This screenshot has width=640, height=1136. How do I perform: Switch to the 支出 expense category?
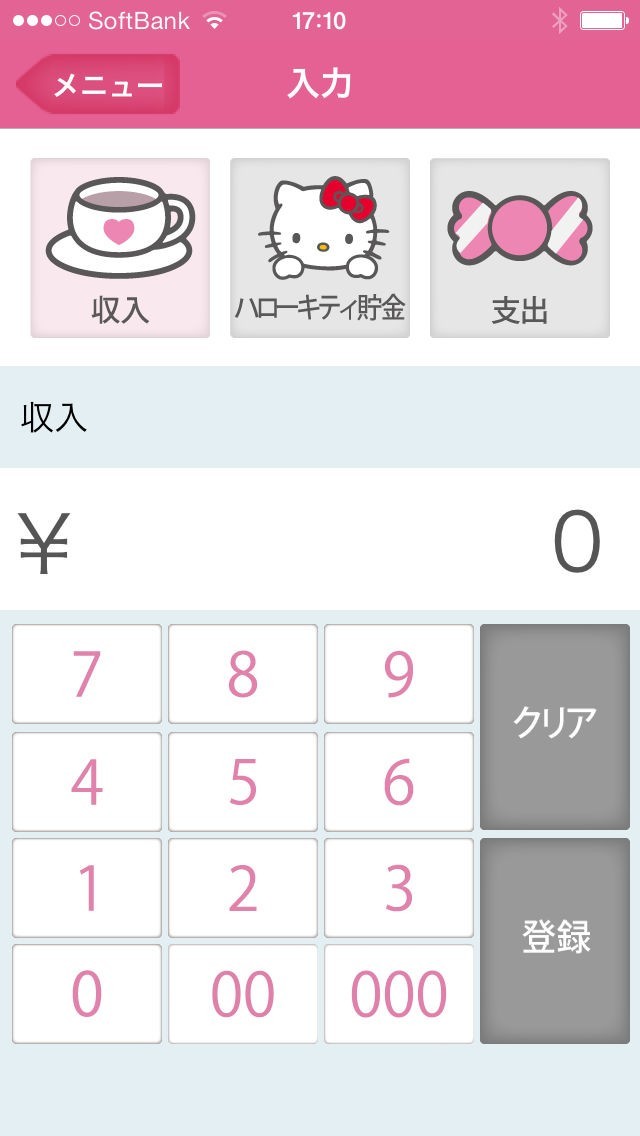(520, 248)
